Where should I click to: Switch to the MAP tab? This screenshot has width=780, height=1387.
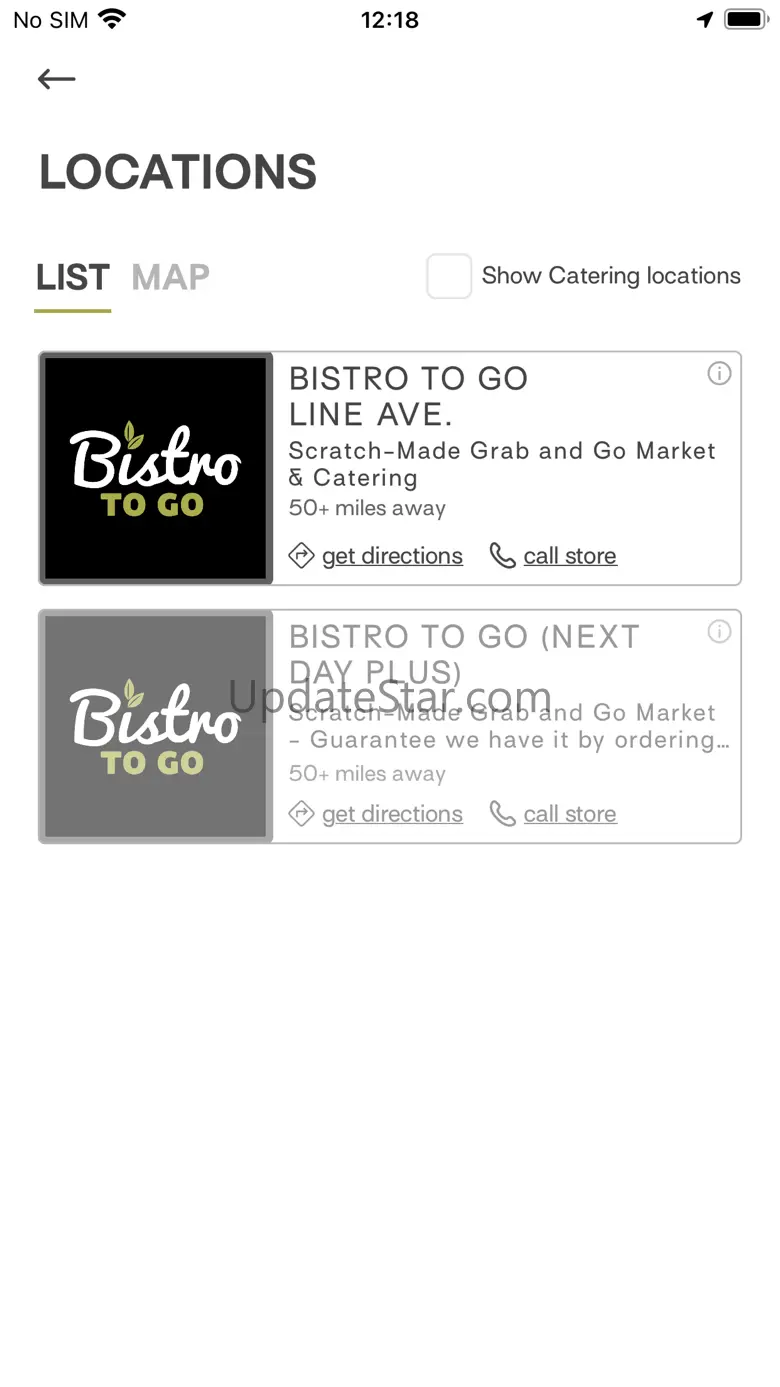pyautogui.click(x=171, y=277)
